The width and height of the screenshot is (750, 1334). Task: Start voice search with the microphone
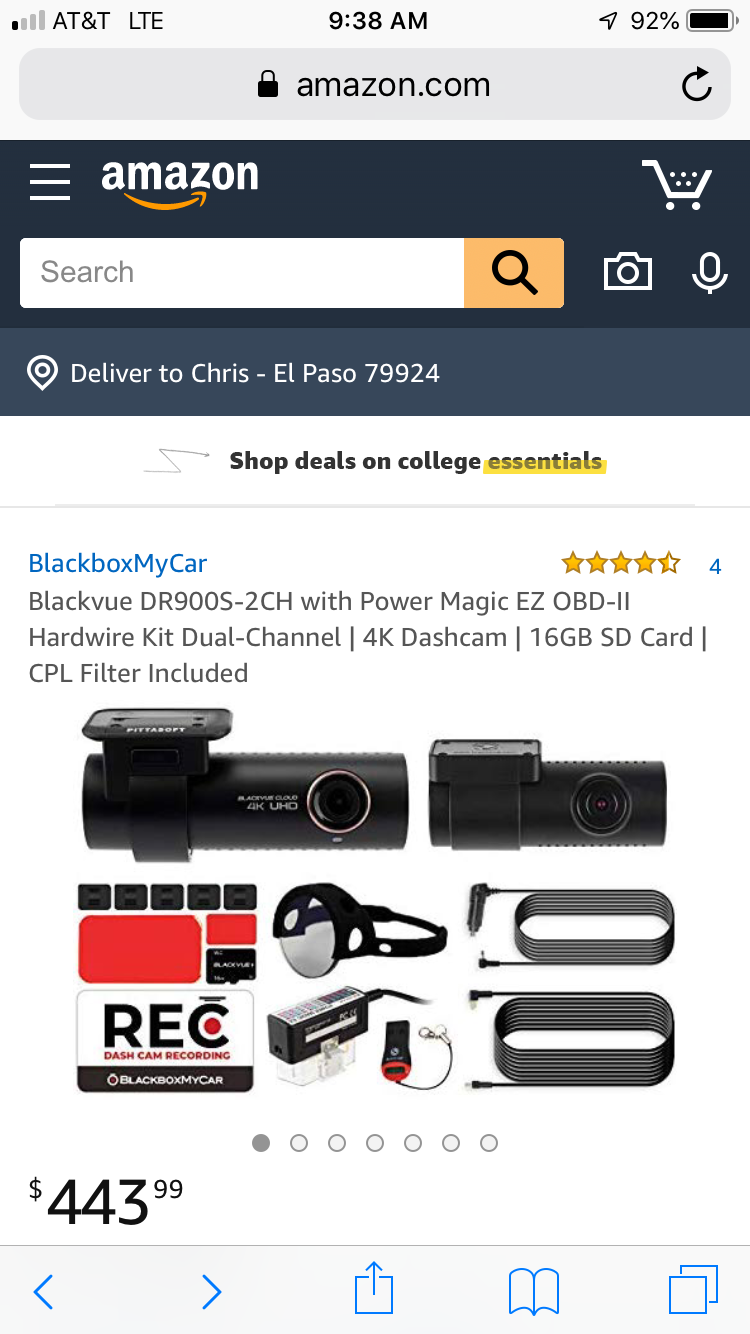coord(709,273)
